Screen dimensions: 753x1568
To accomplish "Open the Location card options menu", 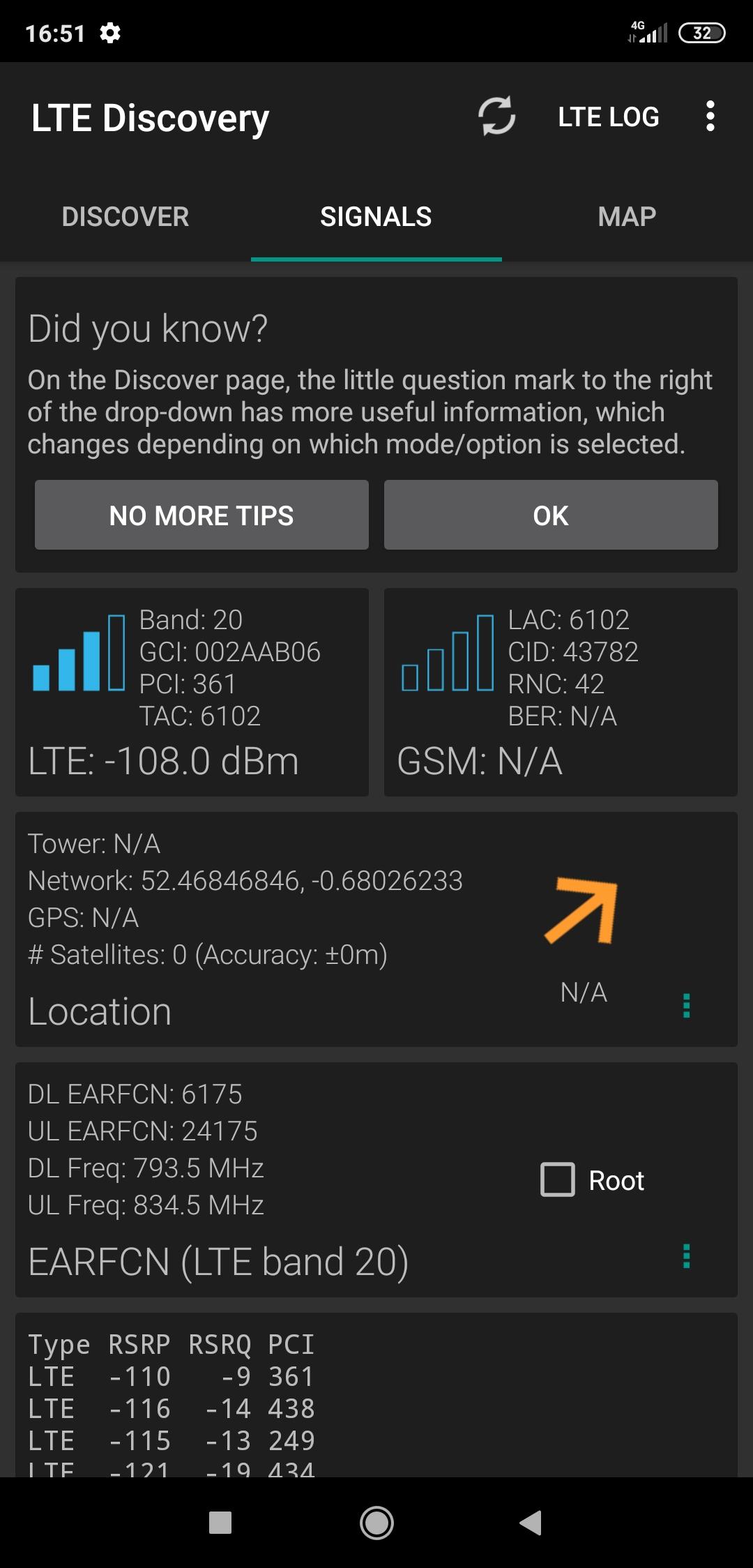I will pyautogui.click(x=687, y=1005).
